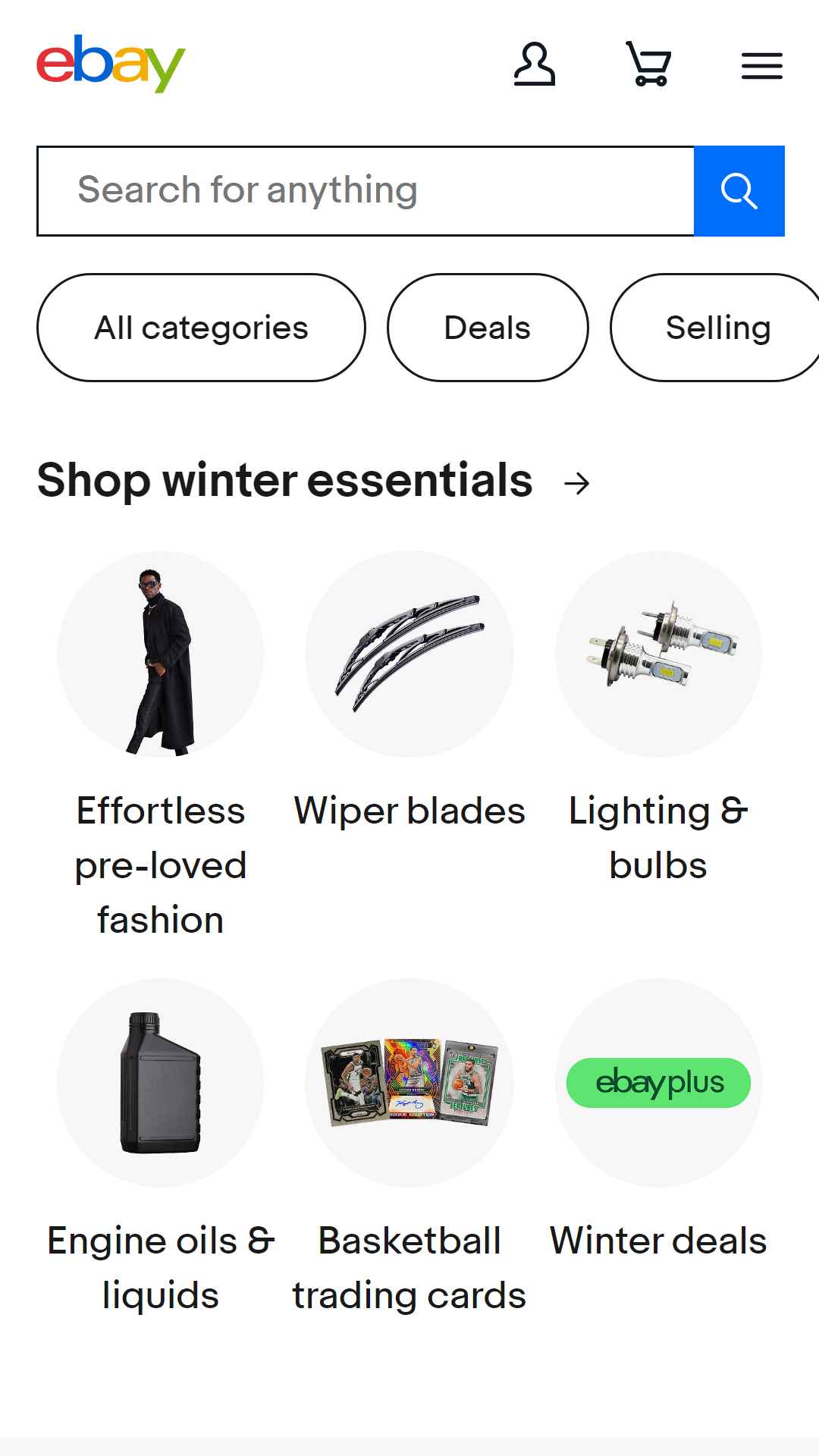Screen dimensions: 819x1456
Task: Open the hamburger menu
Action: 762,66
